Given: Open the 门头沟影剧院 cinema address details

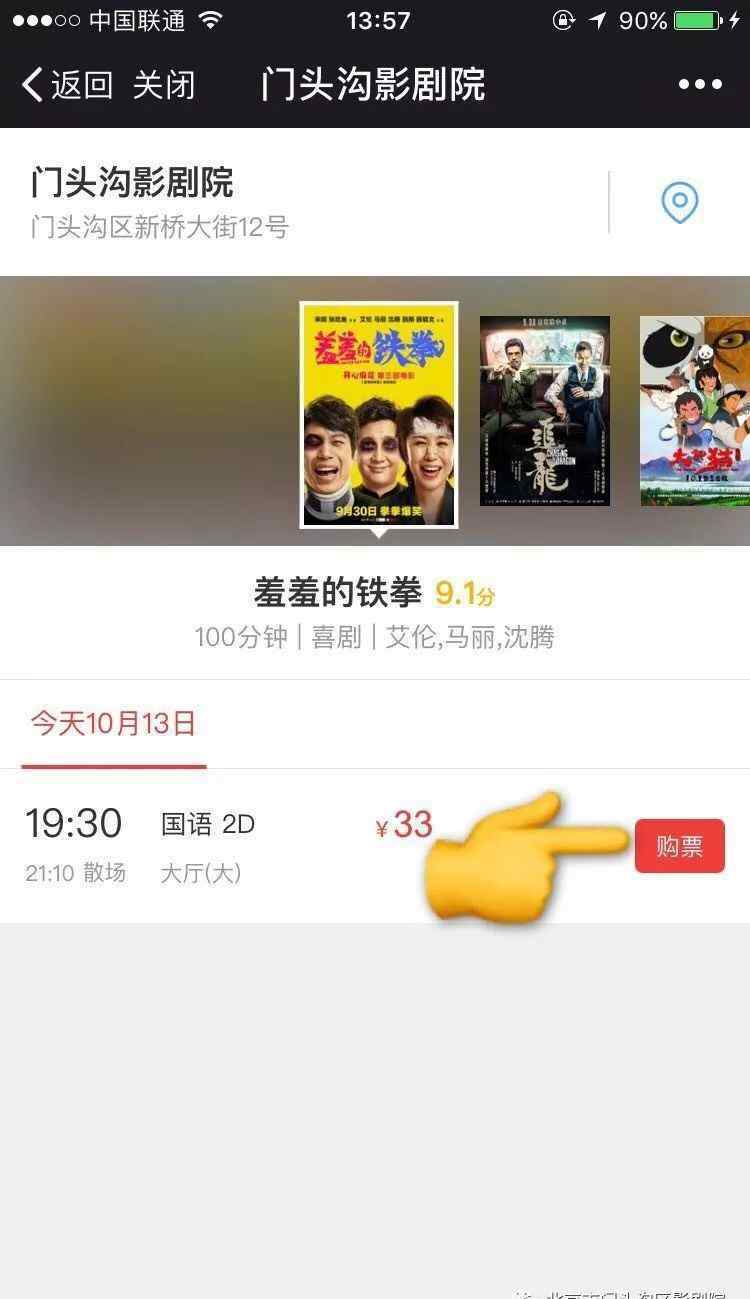Looking at the screenshot, I should tap(300, 202).
